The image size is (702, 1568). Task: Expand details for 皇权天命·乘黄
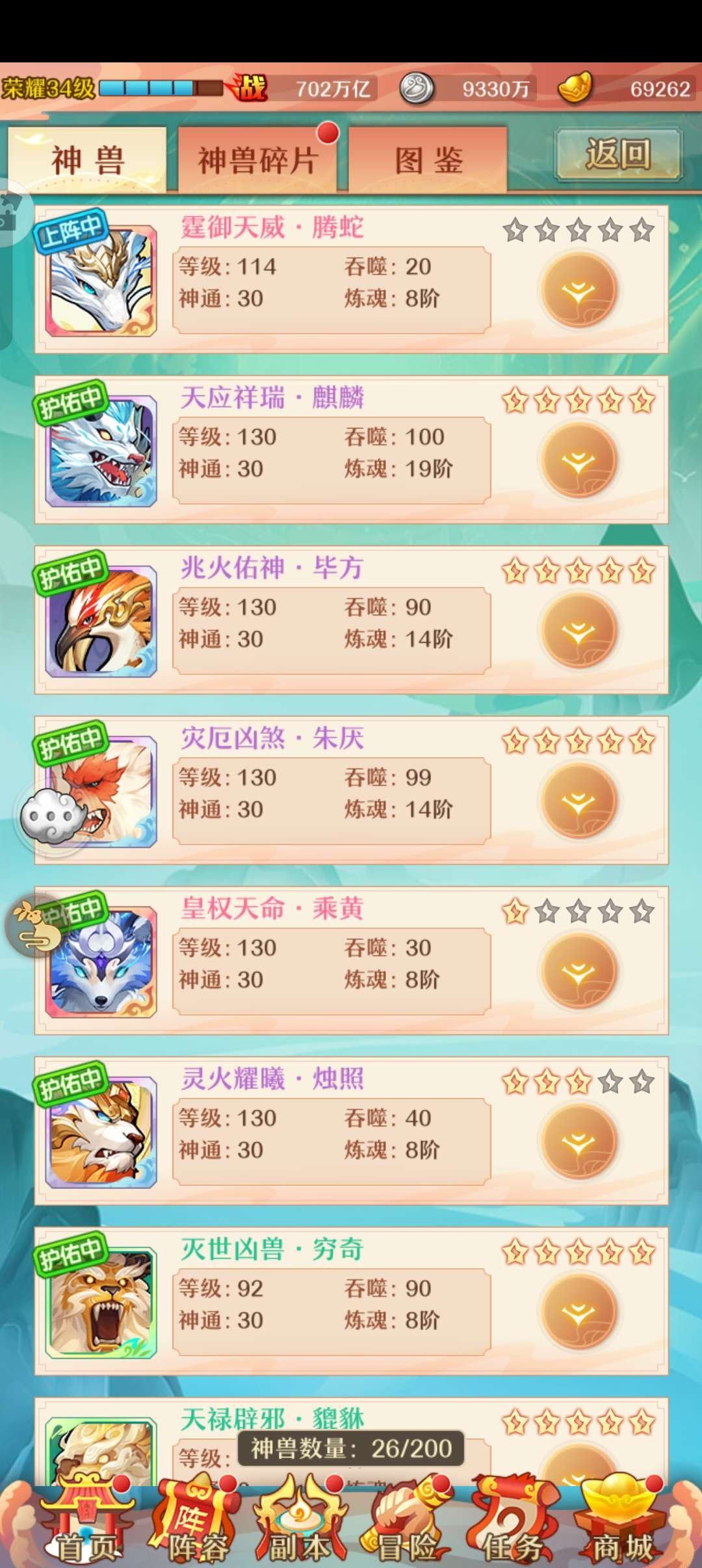tap(578, 972)
